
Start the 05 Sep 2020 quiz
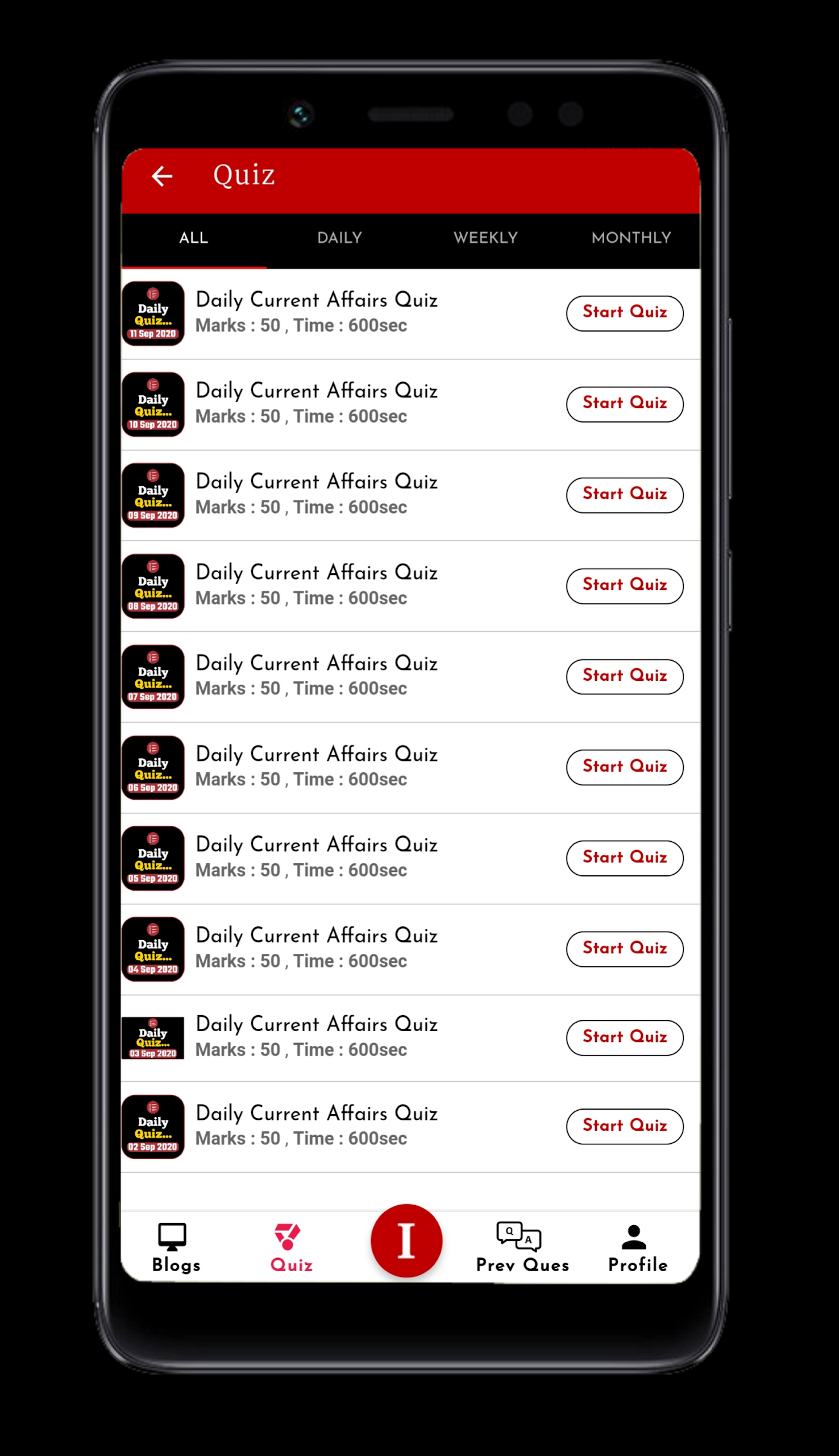[x=624, y=858]
